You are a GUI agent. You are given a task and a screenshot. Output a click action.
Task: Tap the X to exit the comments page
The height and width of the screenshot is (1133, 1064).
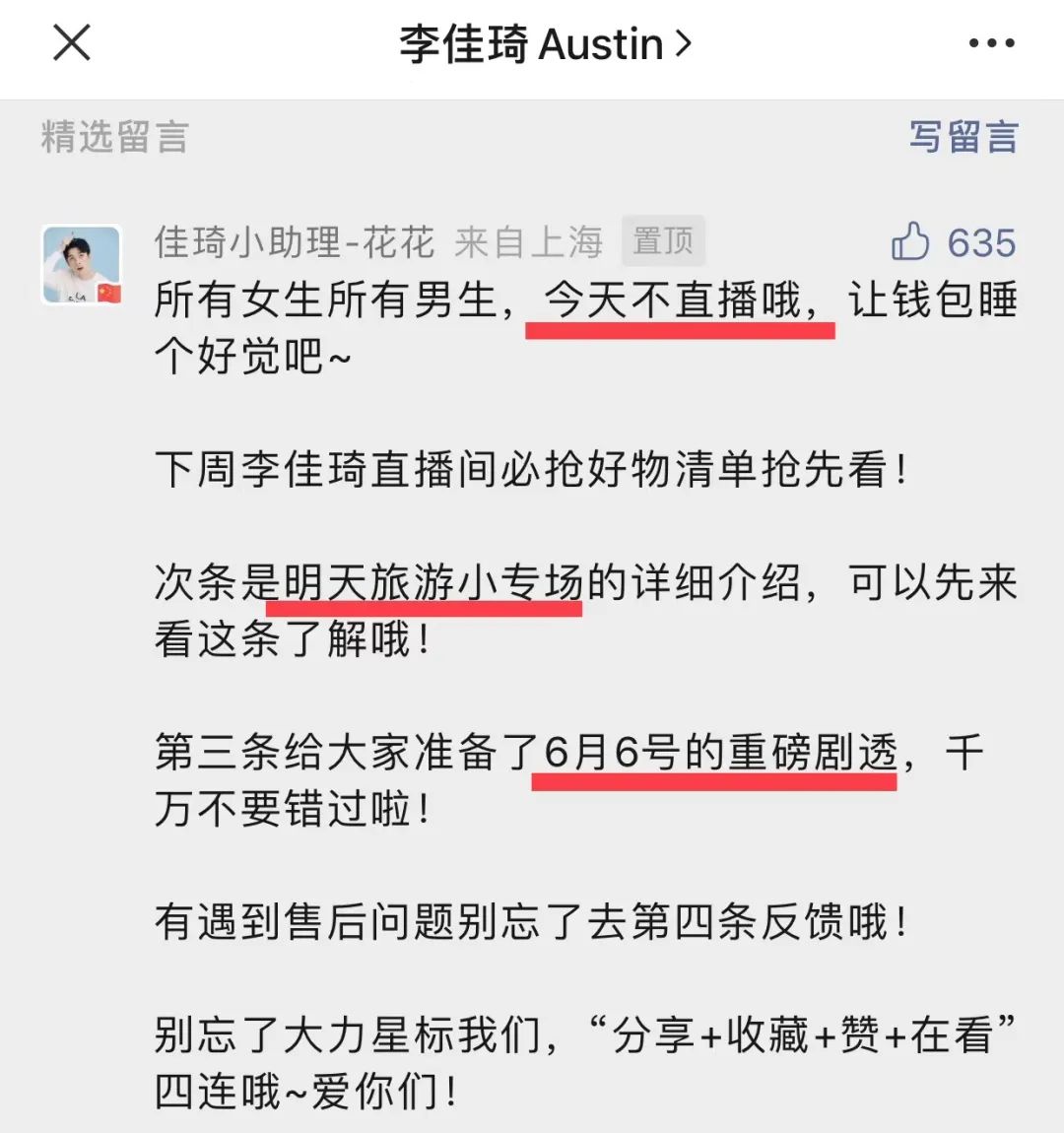point(70,43)
